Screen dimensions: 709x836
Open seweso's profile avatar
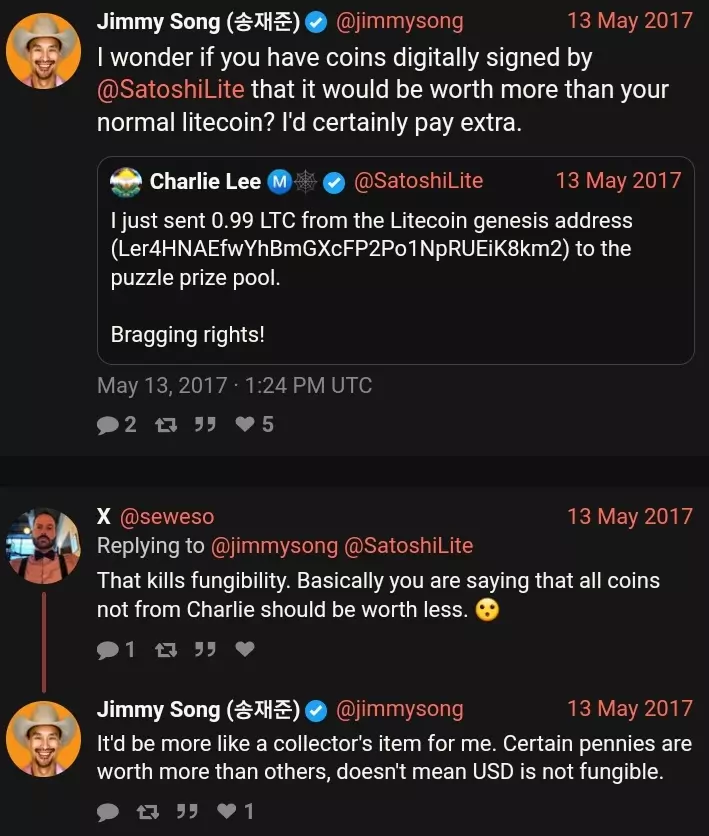43,545
